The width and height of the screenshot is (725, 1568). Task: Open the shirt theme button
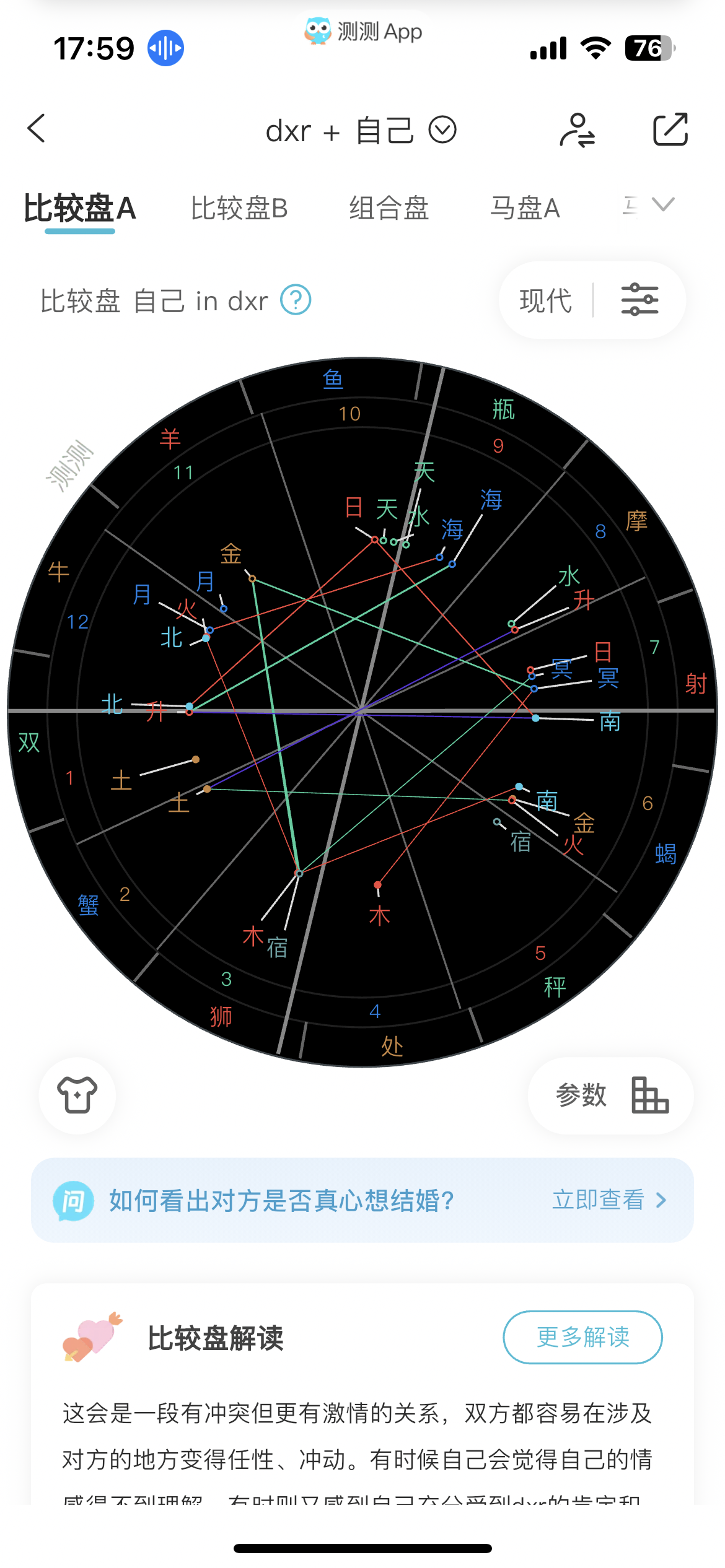pyautogui.click(x=77, y=1095)
